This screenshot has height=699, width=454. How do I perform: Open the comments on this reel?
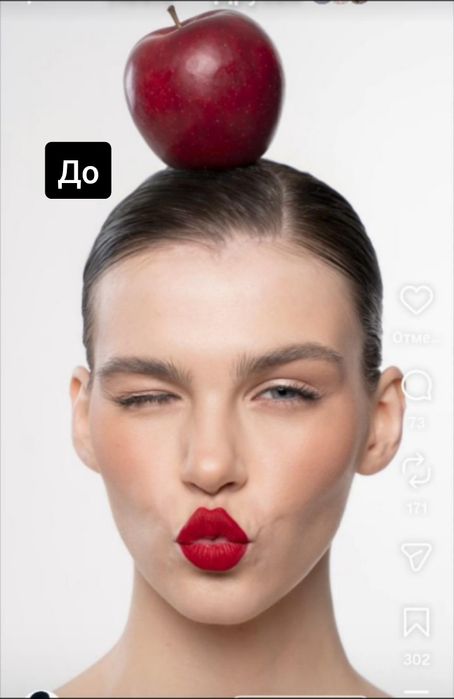coord(417,385)
